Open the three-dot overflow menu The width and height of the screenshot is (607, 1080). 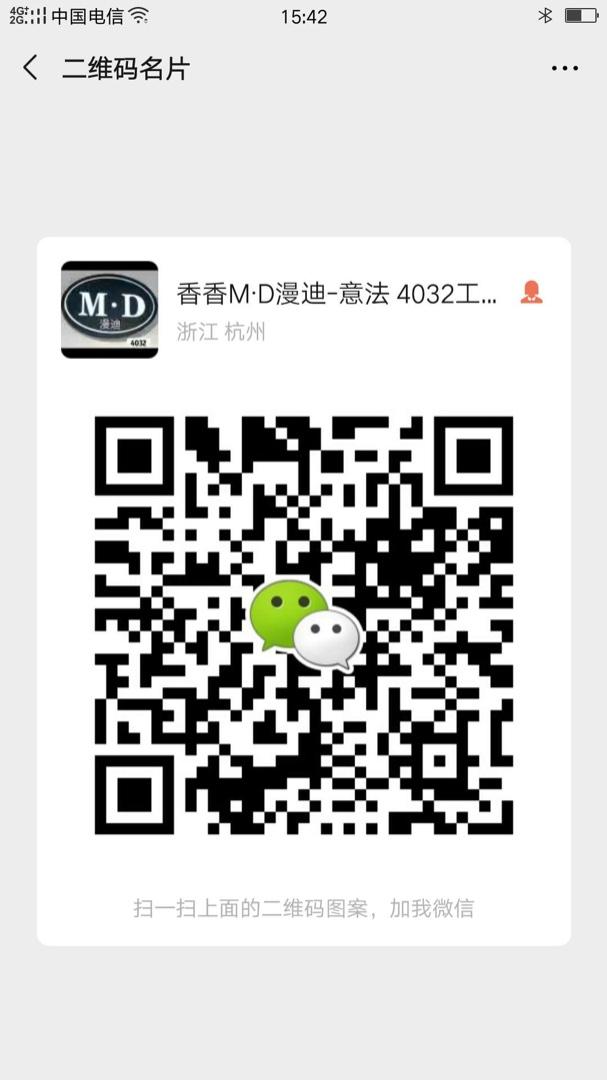pyautogui.click(x=564, y=69)
